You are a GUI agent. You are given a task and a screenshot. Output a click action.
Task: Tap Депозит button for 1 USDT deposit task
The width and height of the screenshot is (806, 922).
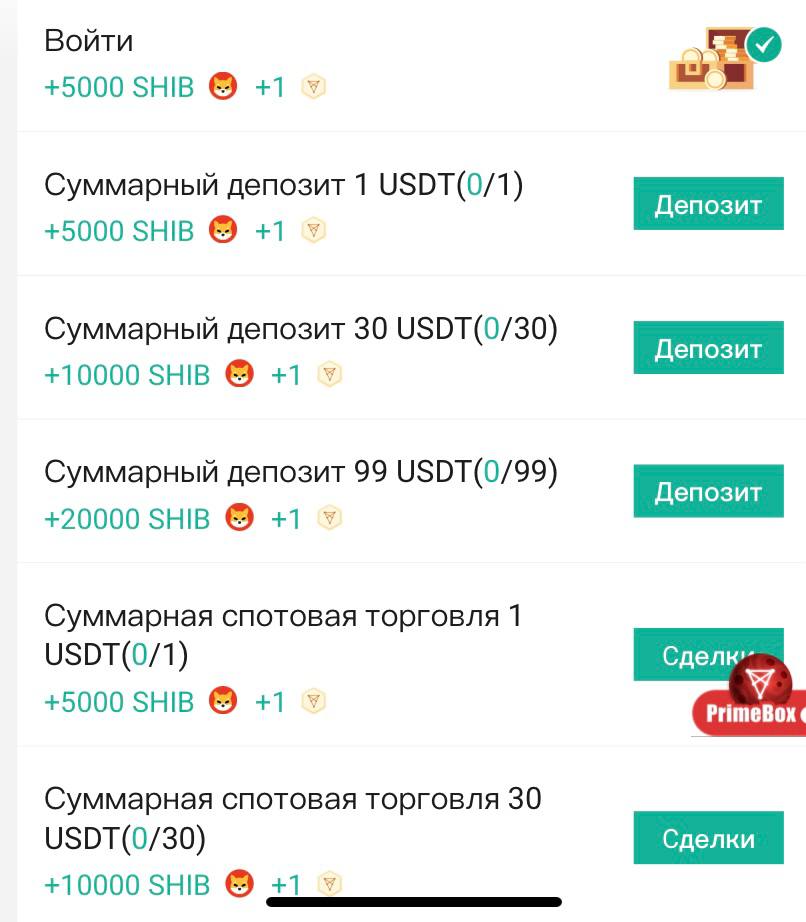(708, 204)
